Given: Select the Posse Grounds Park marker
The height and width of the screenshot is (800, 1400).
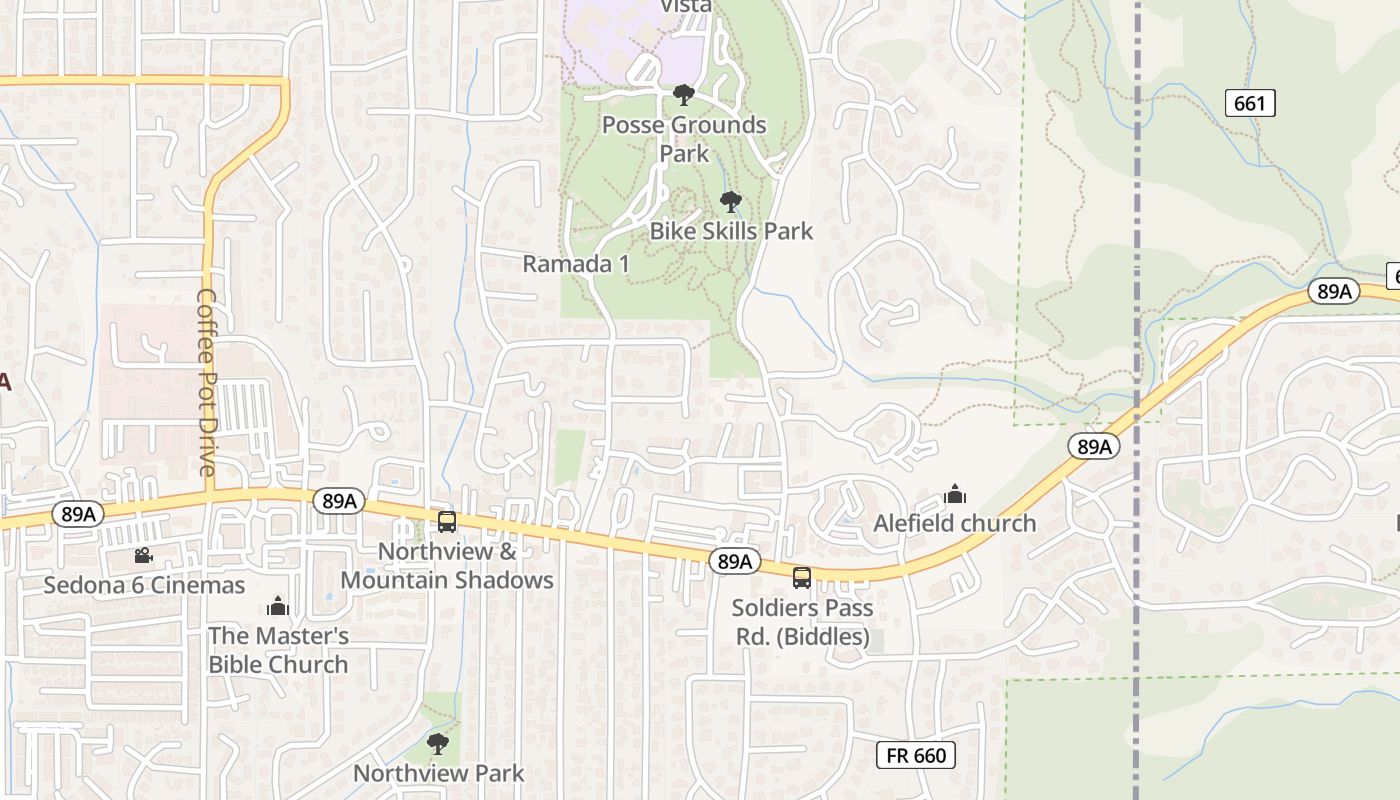Looking at the screenshot, I should click(x=684, y=96).
